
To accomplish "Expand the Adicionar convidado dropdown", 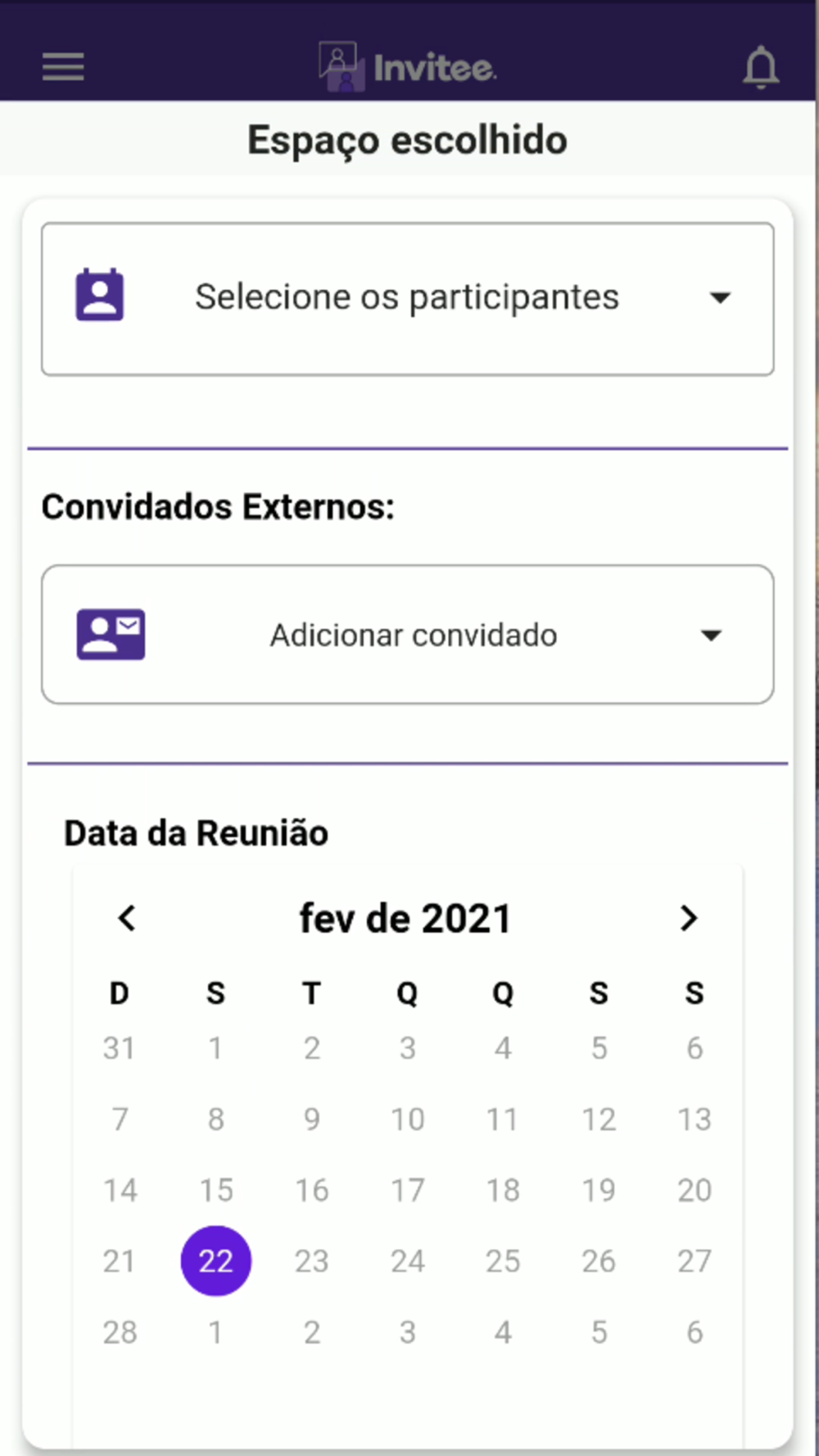I will pyautogui.click(x=408, y=635).
